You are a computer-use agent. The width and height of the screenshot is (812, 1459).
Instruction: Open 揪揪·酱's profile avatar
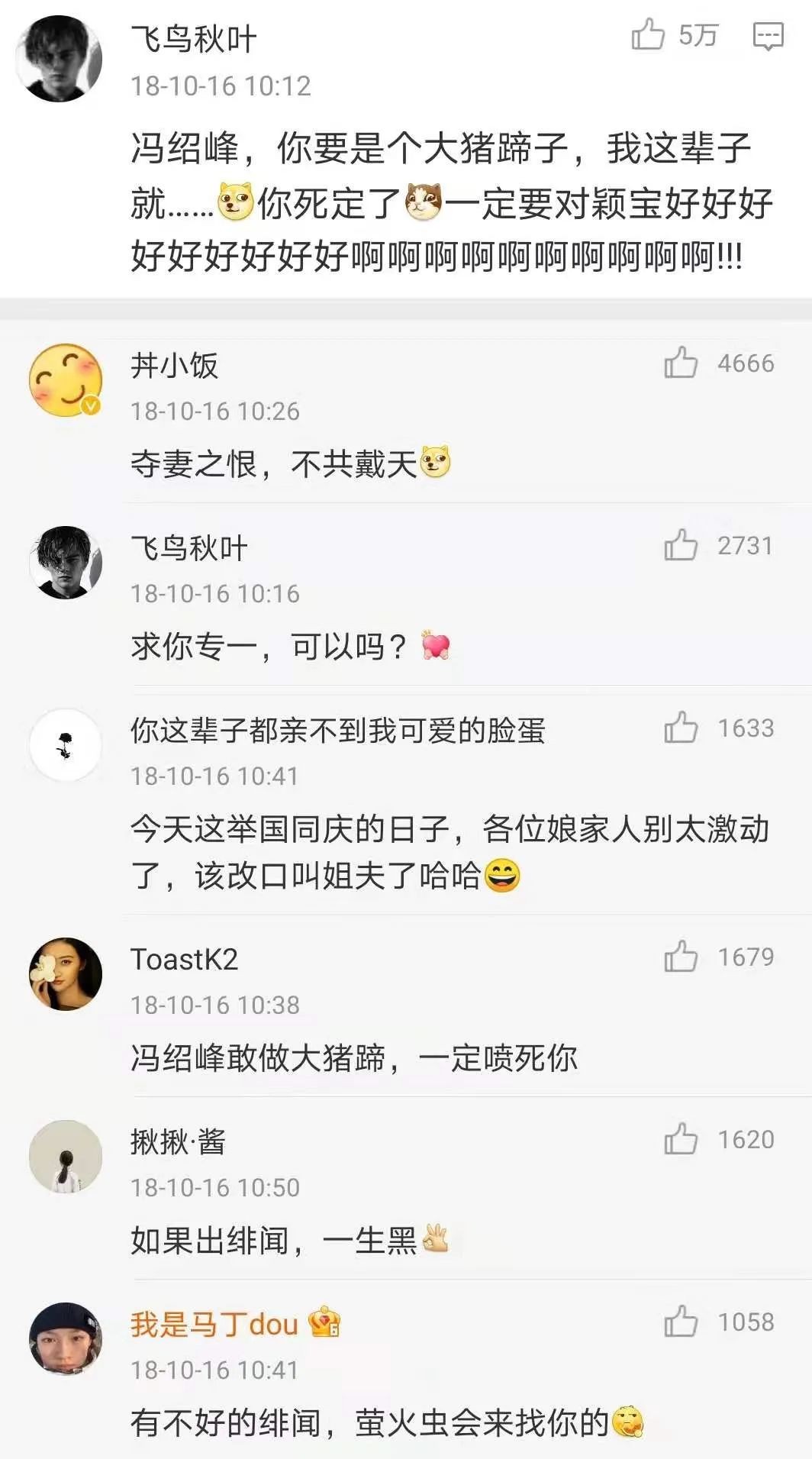[x=66, y=1156]
